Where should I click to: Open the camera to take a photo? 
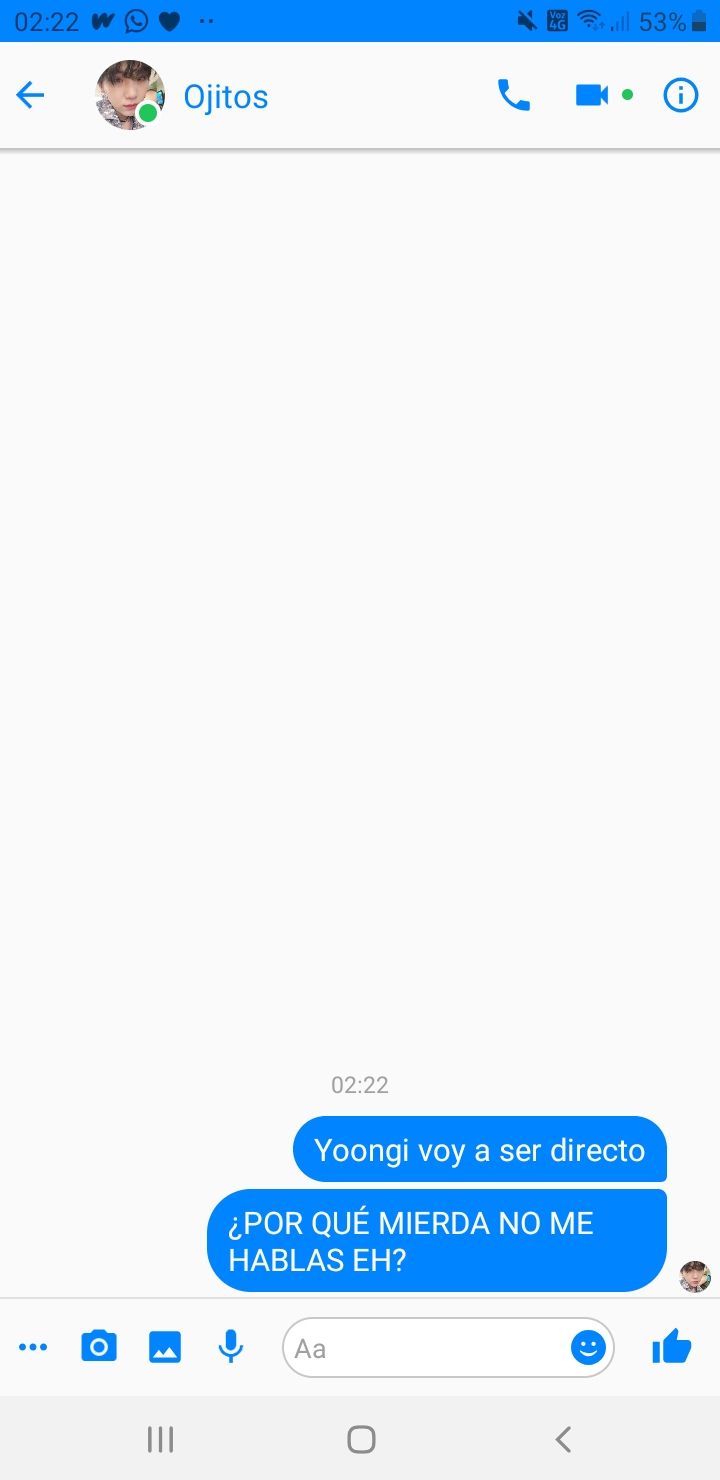(x=98, y=1347)
